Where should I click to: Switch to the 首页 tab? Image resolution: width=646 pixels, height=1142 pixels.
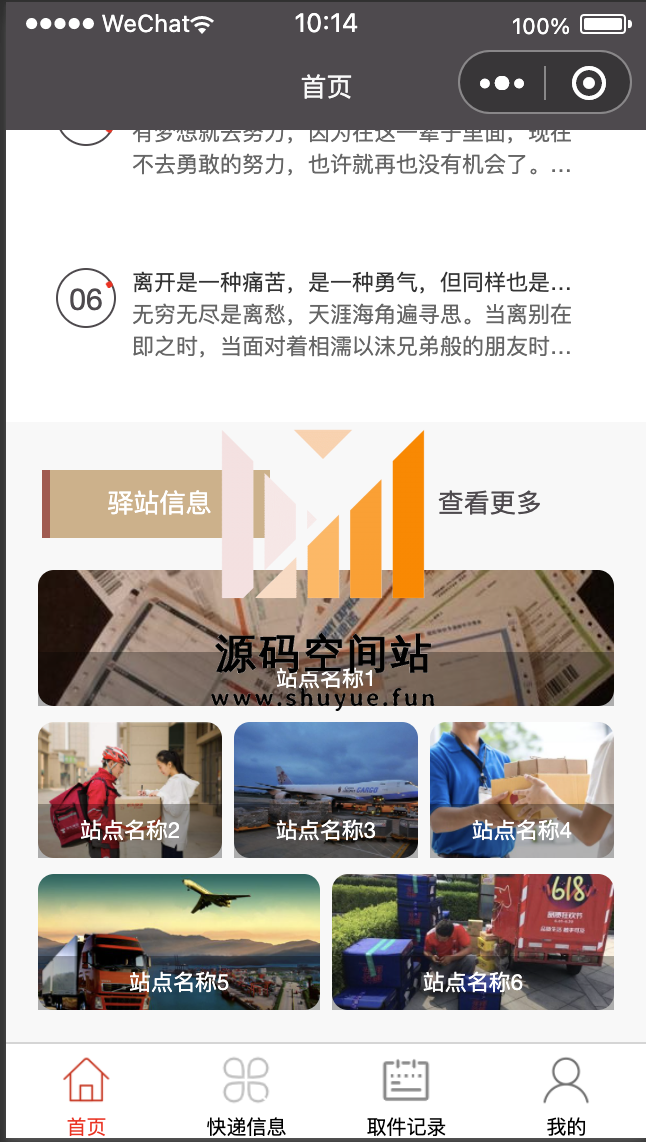(x=86, y=1096)
